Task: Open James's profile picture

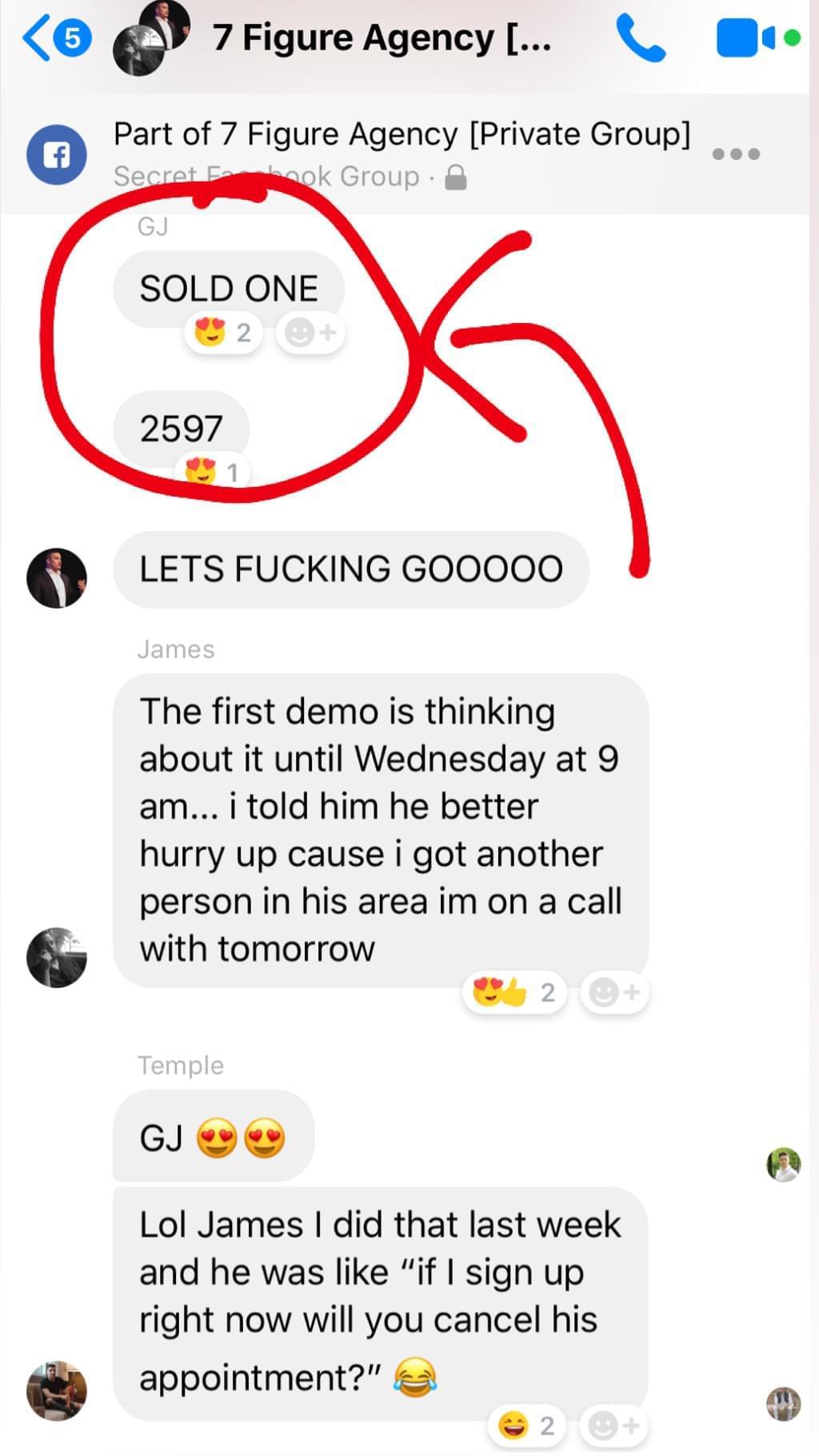Action: [x=57, y=957]
